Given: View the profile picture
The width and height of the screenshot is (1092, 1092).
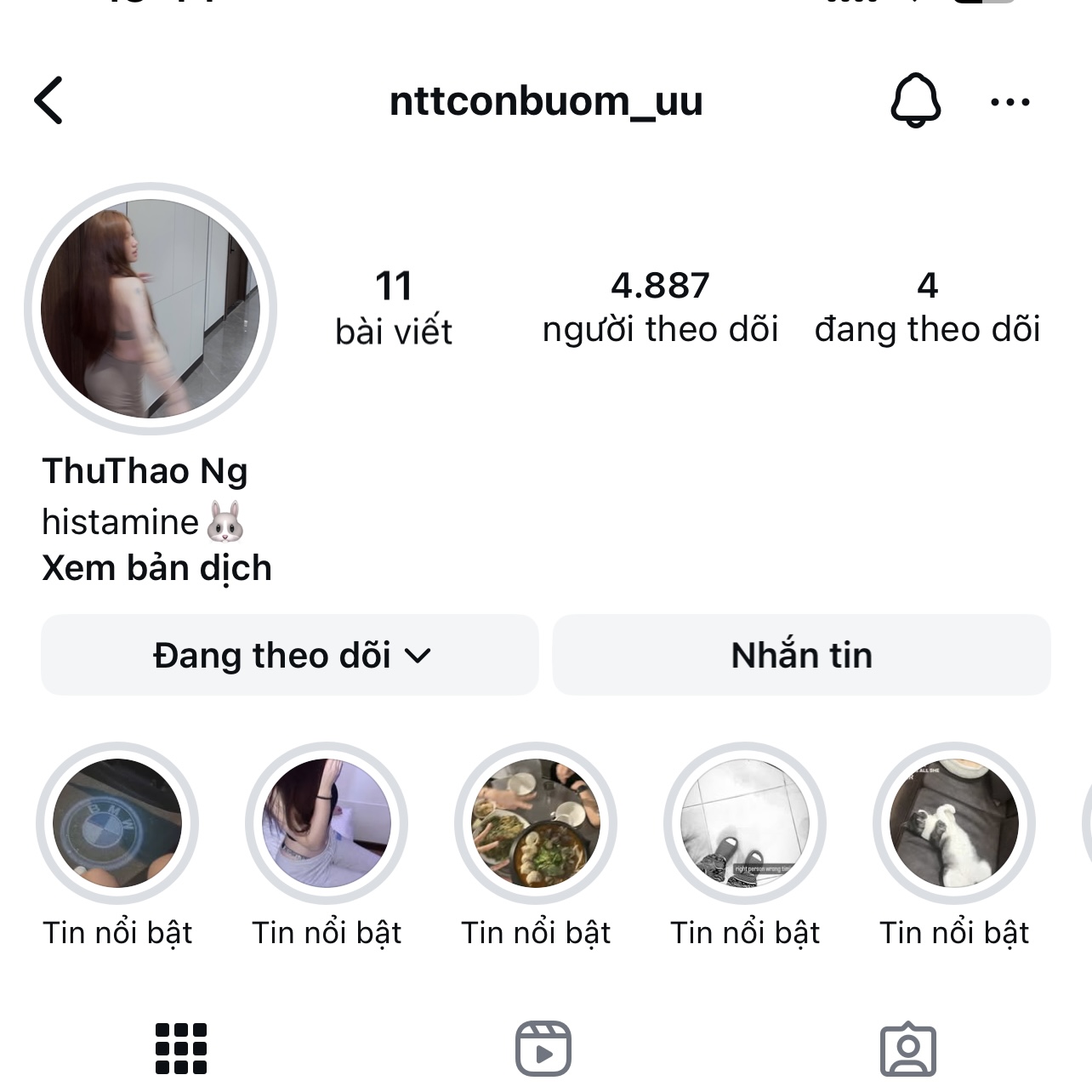Looking at the screenshot, I should (x=151, y=308).
